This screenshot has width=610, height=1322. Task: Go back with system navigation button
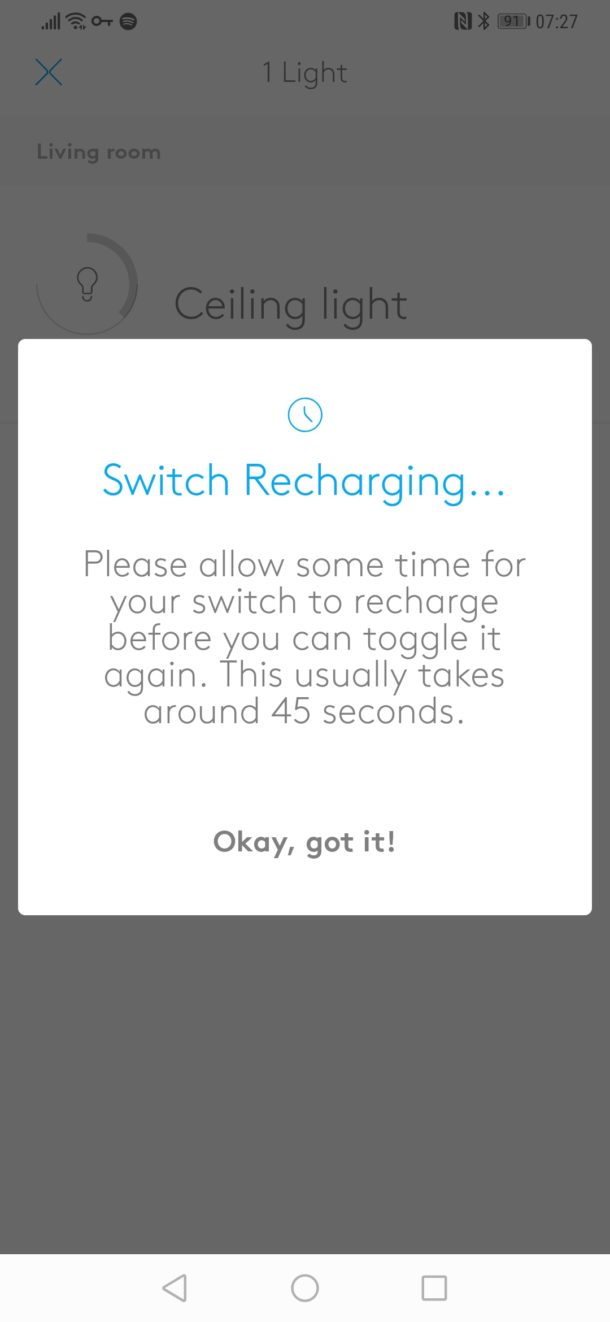pos(175,1287)
